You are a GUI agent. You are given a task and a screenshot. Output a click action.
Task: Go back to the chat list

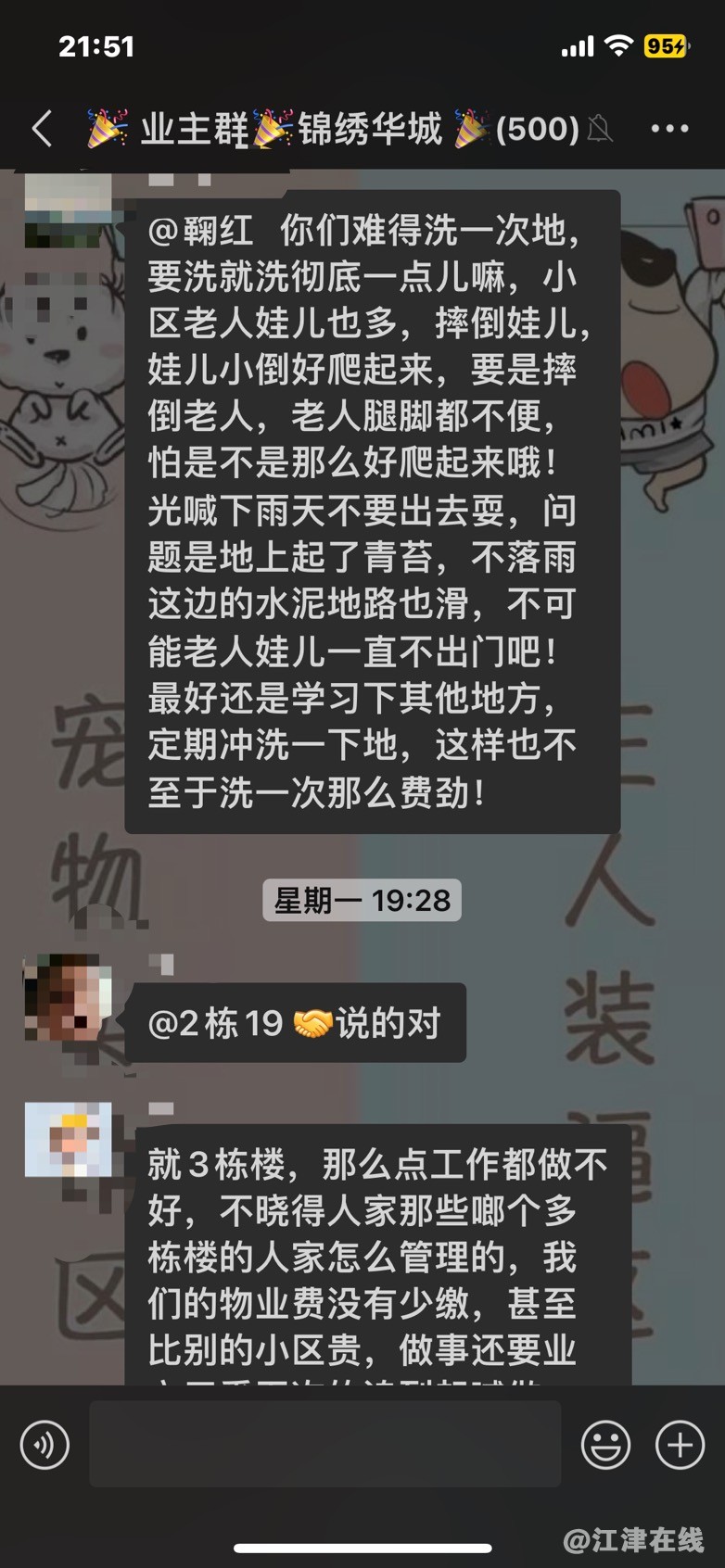[x=42, y=129]
